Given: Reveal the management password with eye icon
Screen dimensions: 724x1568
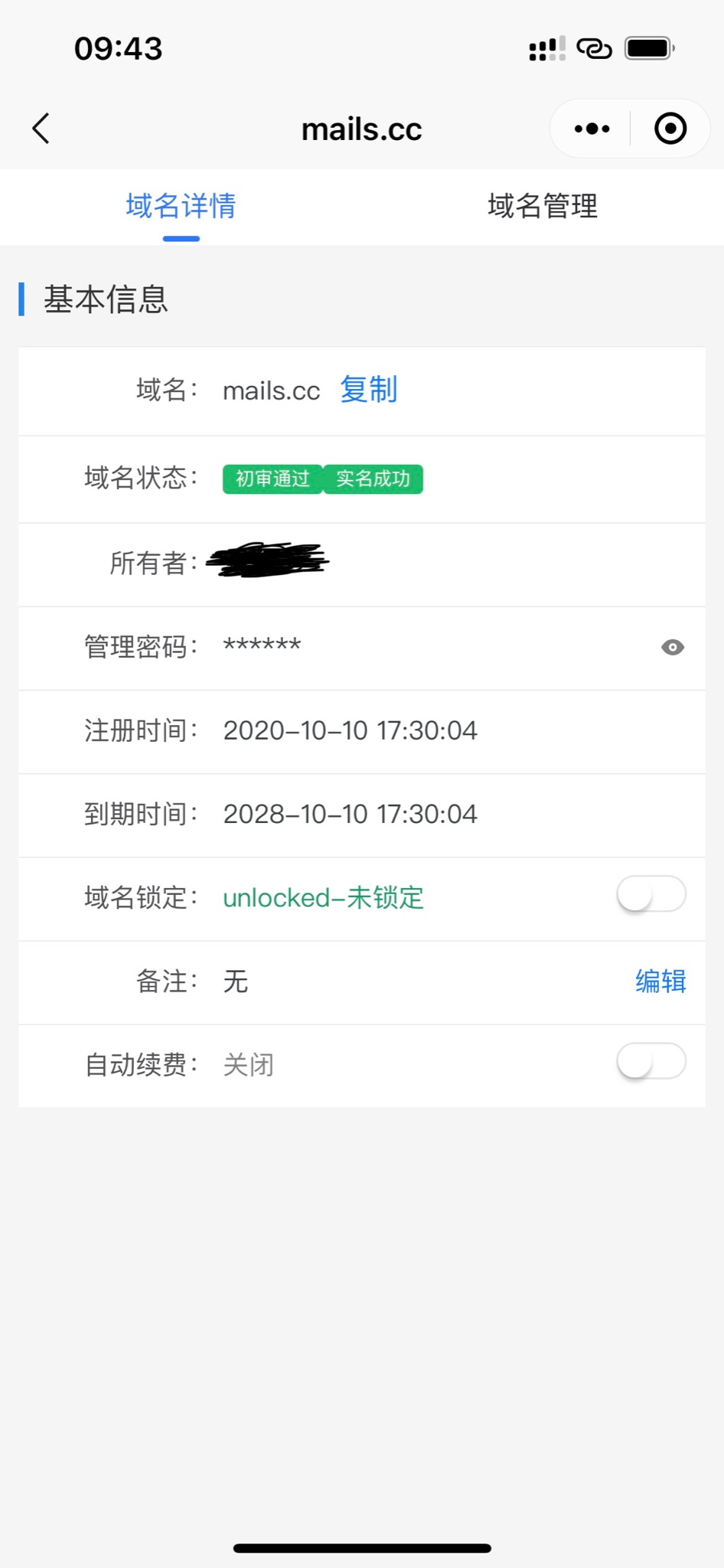Looking at the screenshot, I should click(x=672, y=648).
